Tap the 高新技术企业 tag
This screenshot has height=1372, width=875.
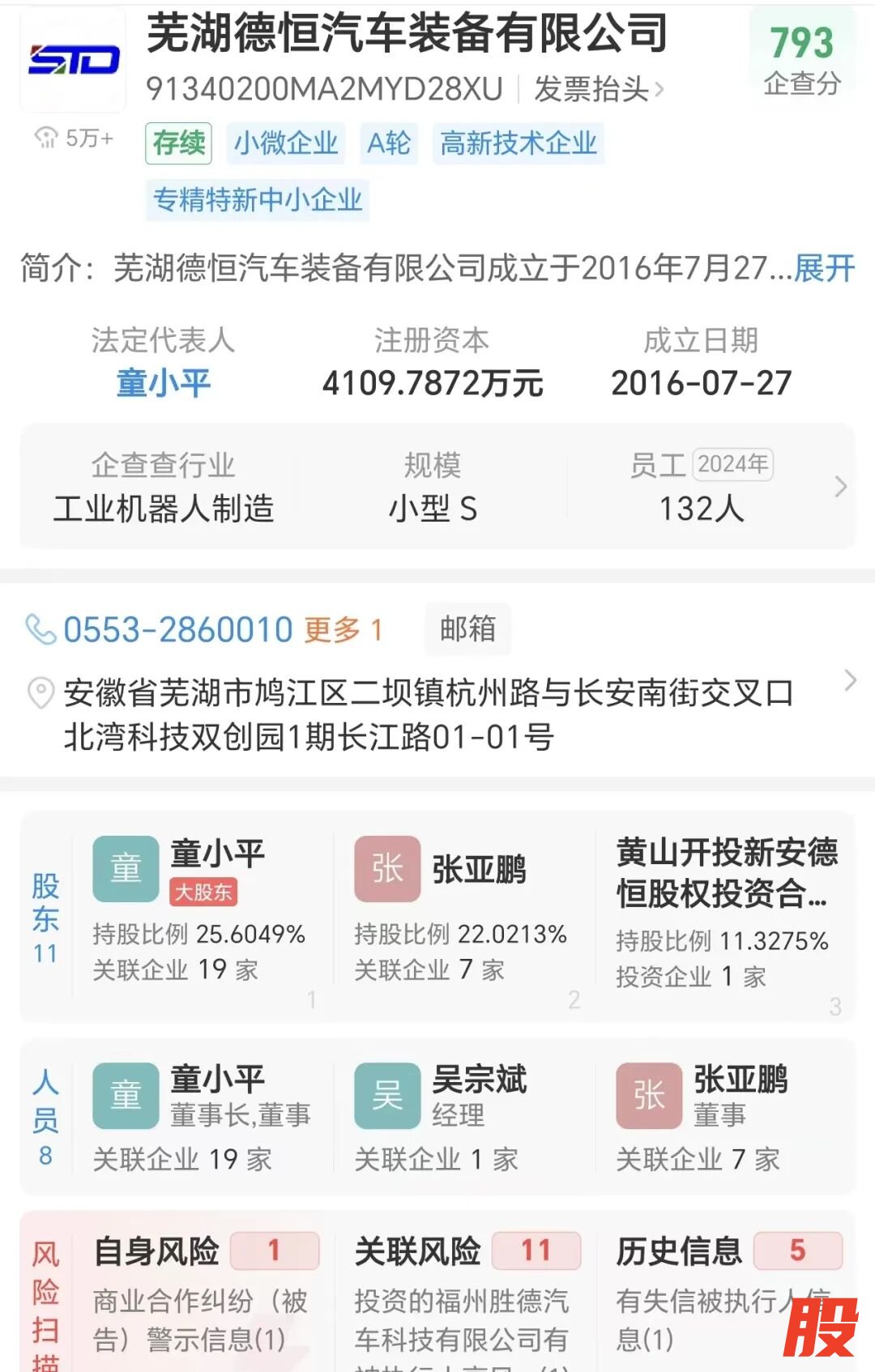point(519,143)
